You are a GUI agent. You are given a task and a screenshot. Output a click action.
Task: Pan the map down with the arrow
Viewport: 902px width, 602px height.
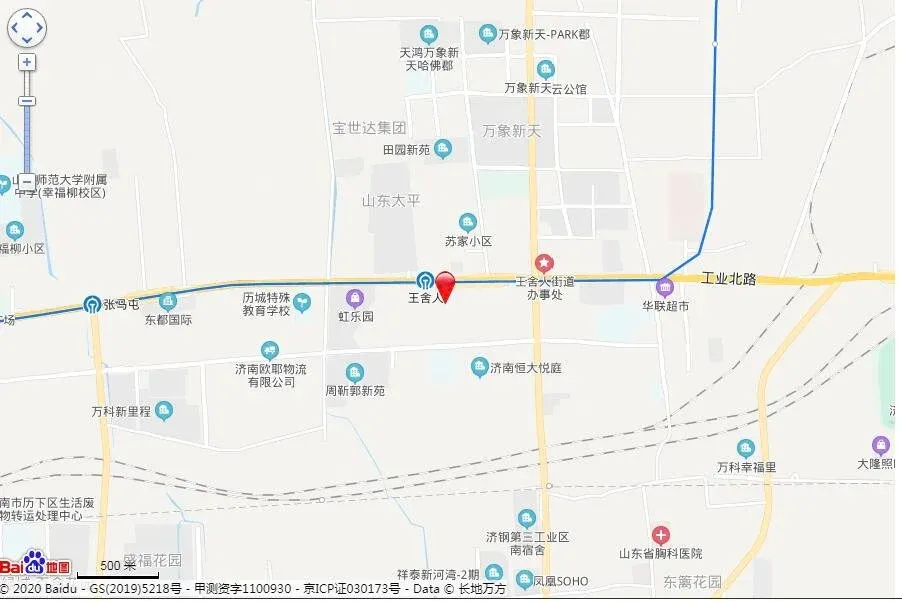[27, 39]
